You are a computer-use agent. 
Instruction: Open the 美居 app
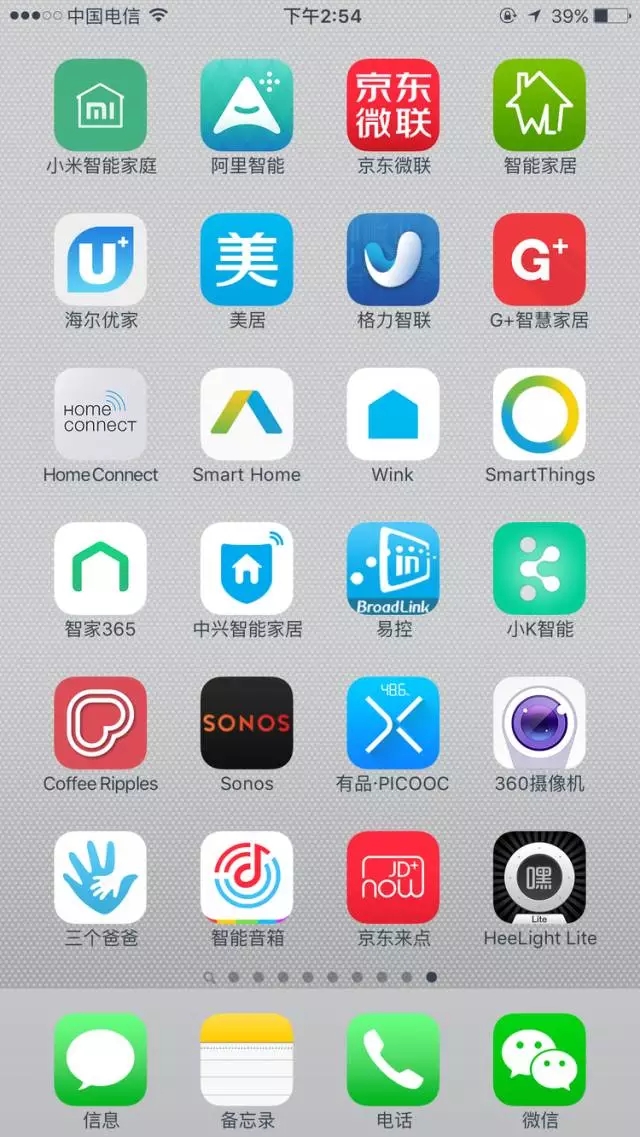click(x=246, y=259)
